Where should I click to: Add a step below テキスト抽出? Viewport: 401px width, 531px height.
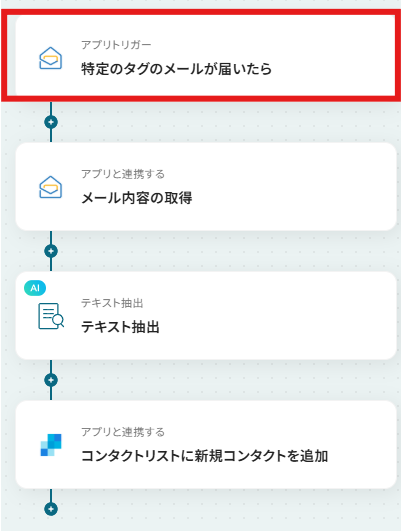(51, 380)
